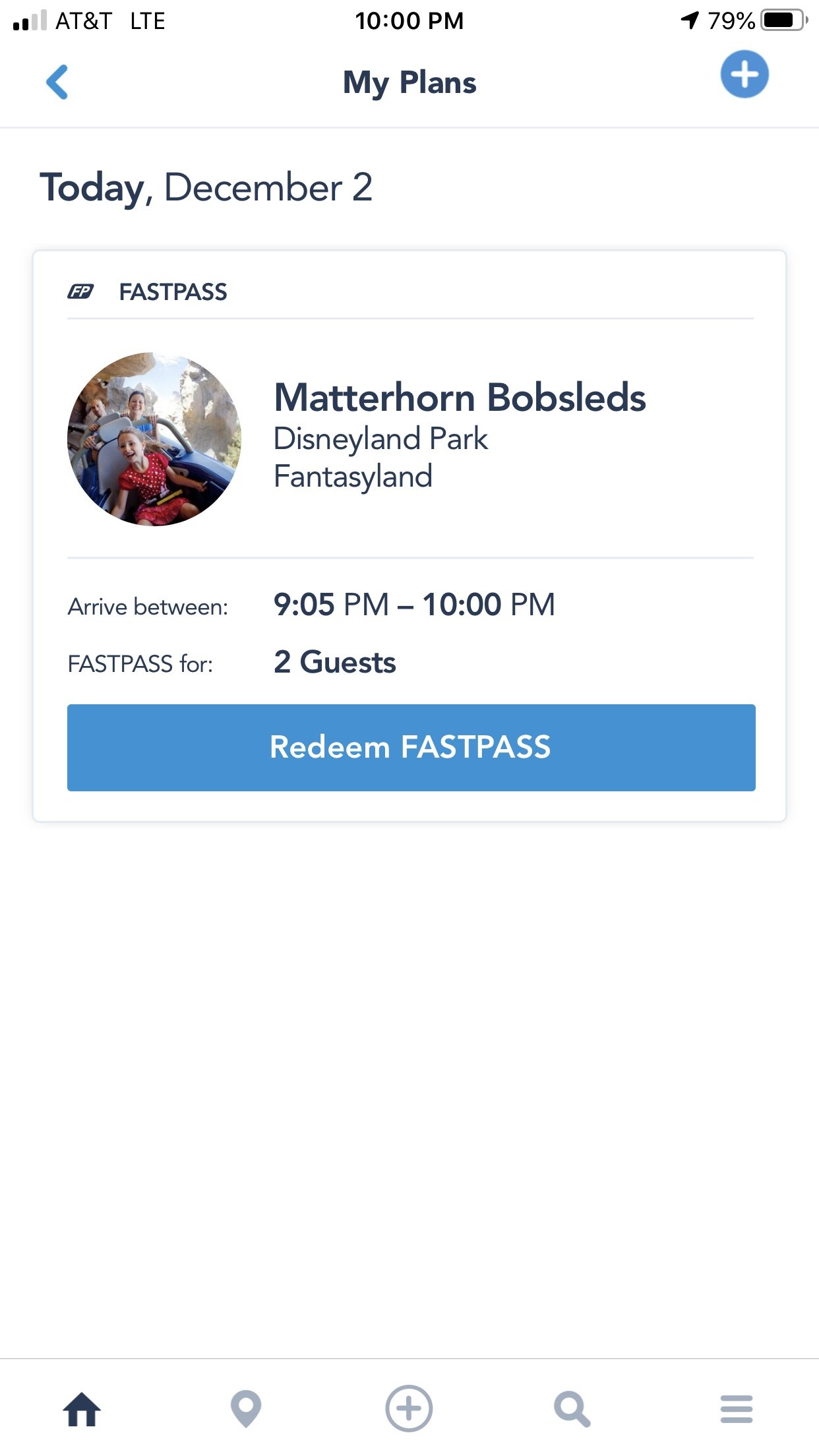Open the search tab
The height and width of the screenshot is (1456, 819).
[572, 1409]
